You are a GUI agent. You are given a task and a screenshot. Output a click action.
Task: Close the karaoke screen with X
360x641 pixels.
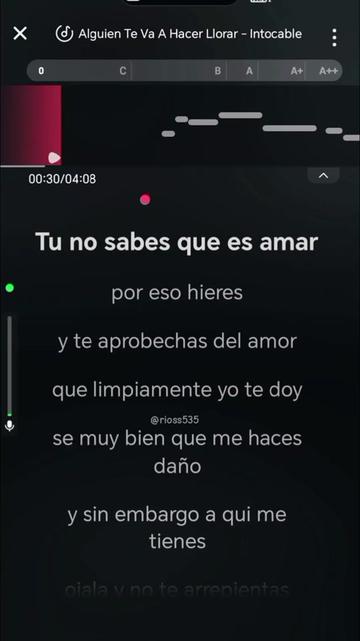point(20,34)
